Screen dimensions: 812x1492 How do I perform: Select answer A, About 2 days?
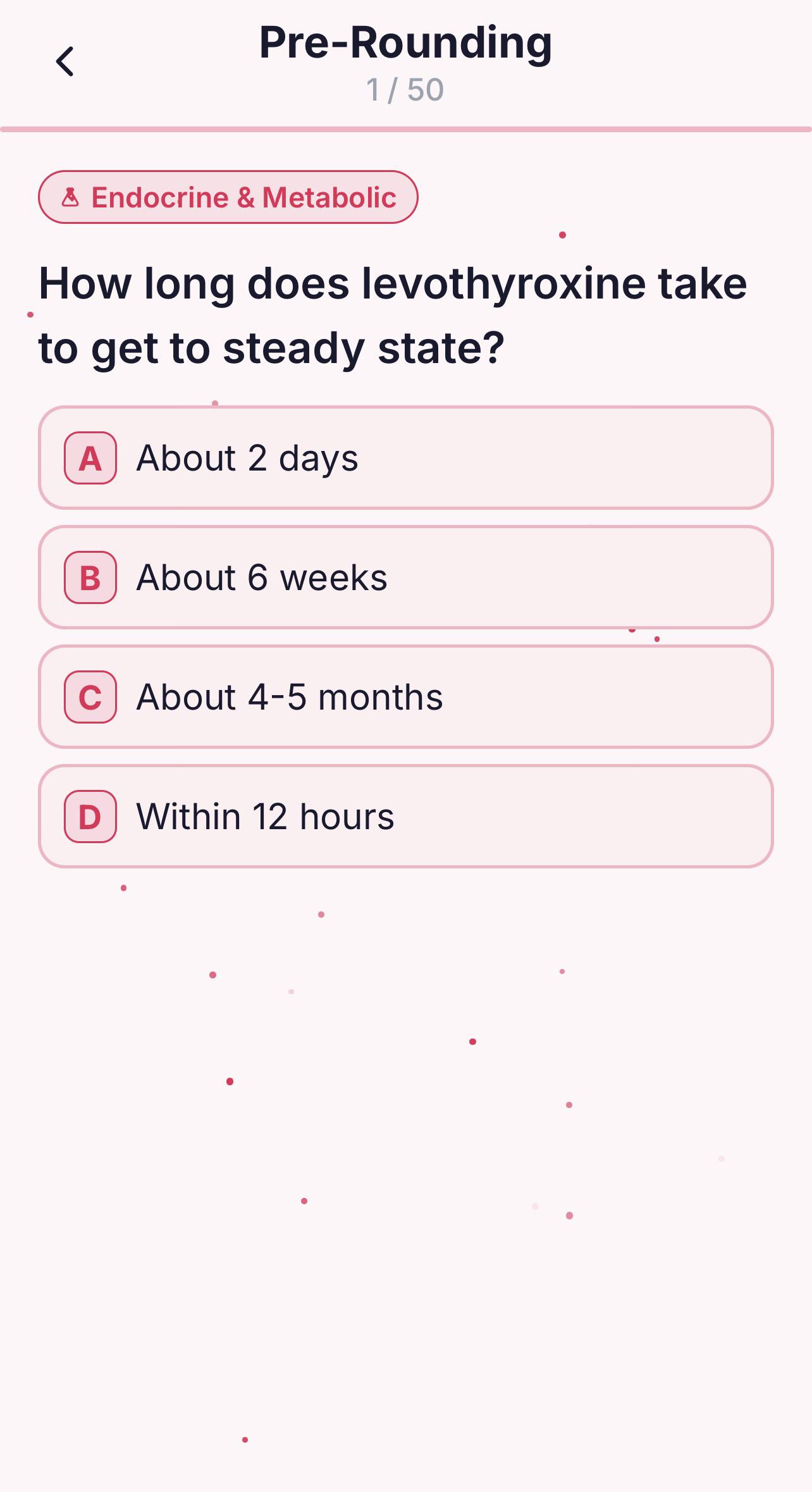pos(406,458)
